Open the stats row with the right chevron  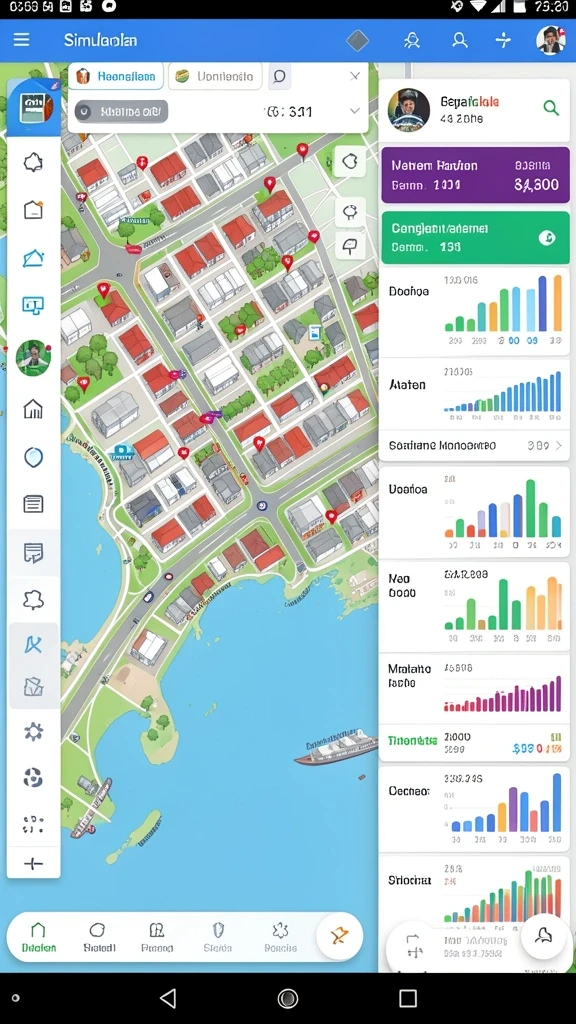tap(475, 445)
